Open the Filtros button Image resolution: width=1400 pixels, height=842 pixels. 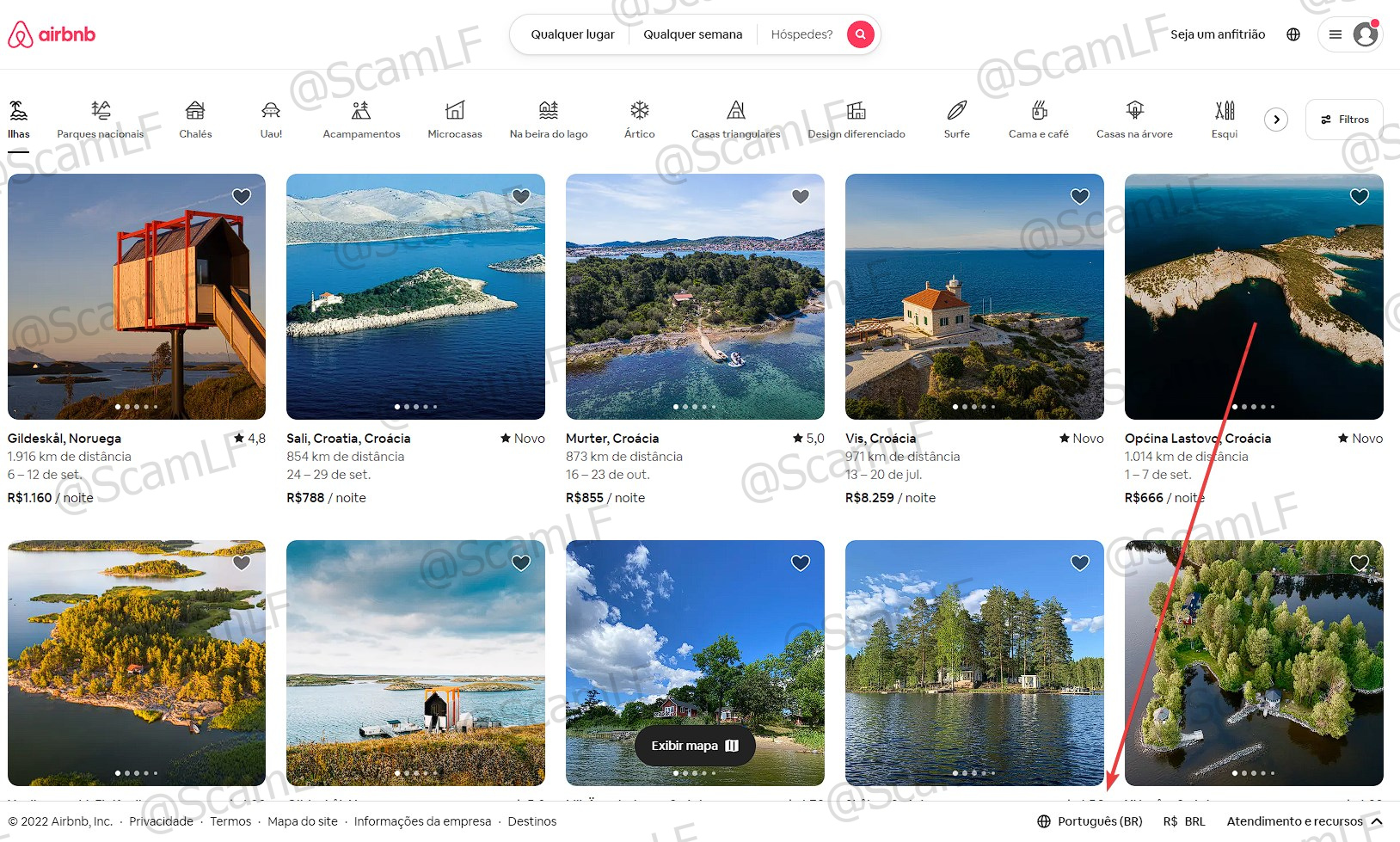(x=1344, y=120)
